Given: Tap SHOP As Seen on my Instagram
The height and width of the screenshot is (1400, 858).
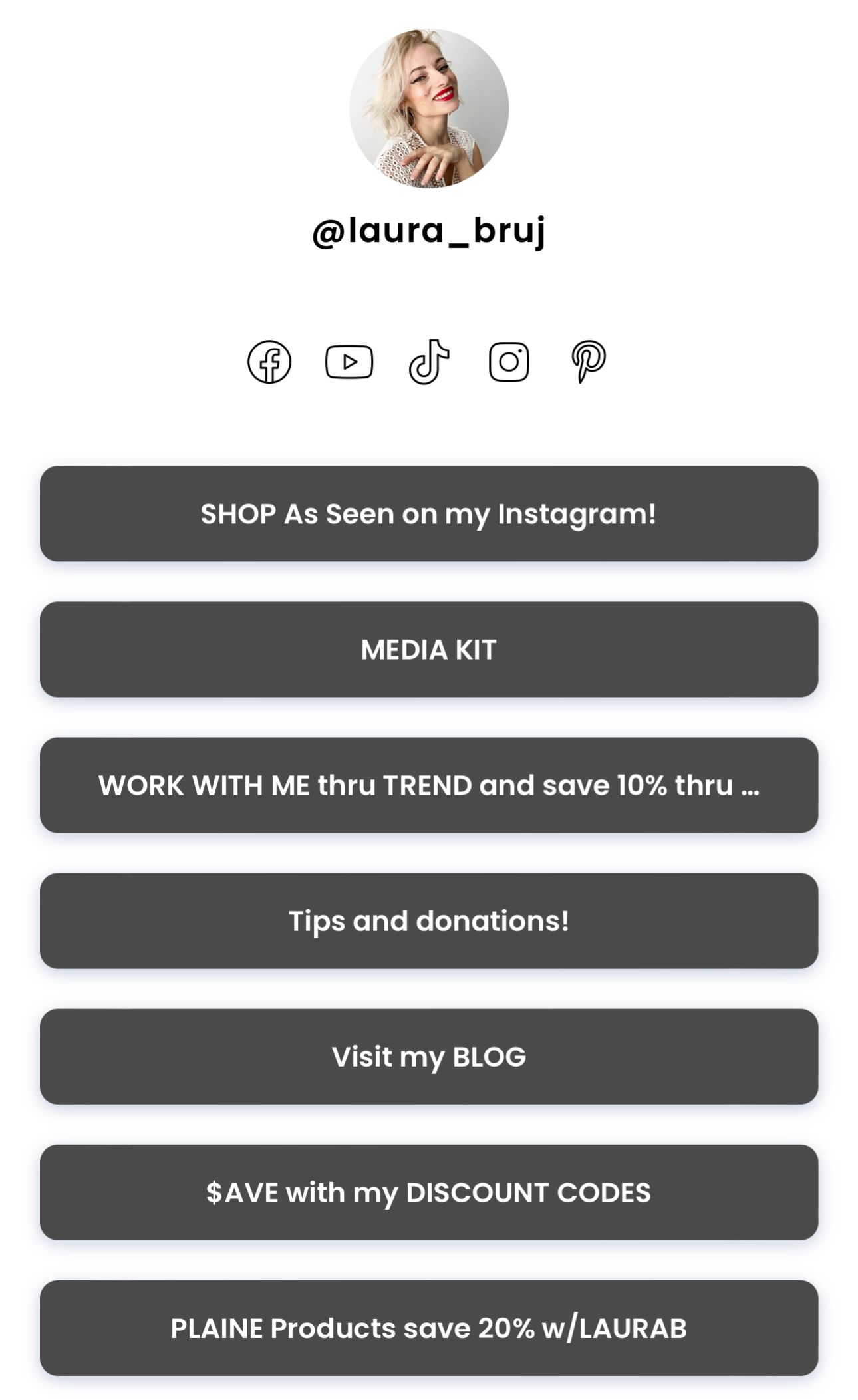Looking at the screenshot, I should [x=429, y=513].
